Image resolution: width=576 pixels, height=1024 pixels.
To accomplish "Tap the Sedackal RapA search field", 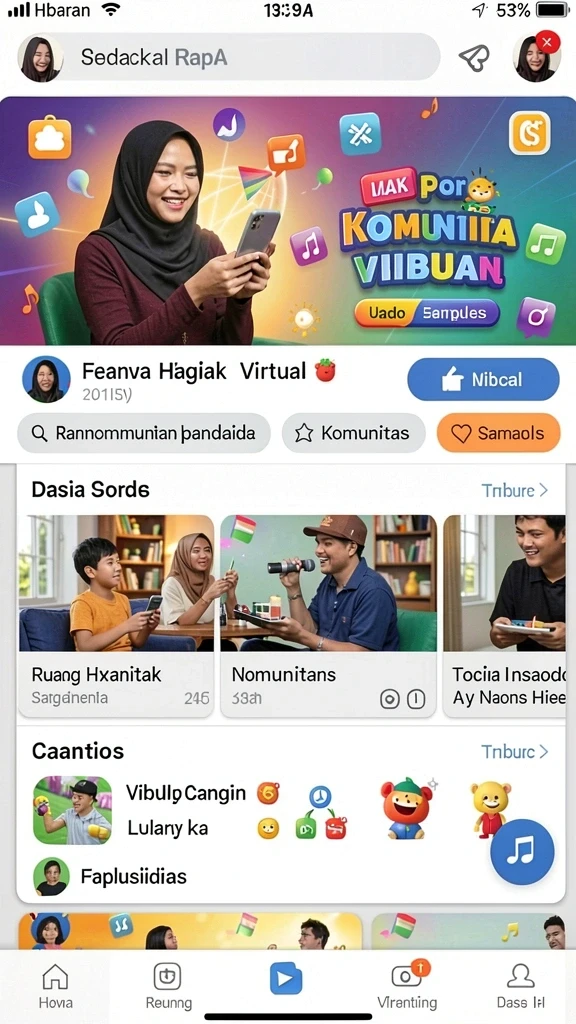I will pyautogui.click(x=250, y=57).
